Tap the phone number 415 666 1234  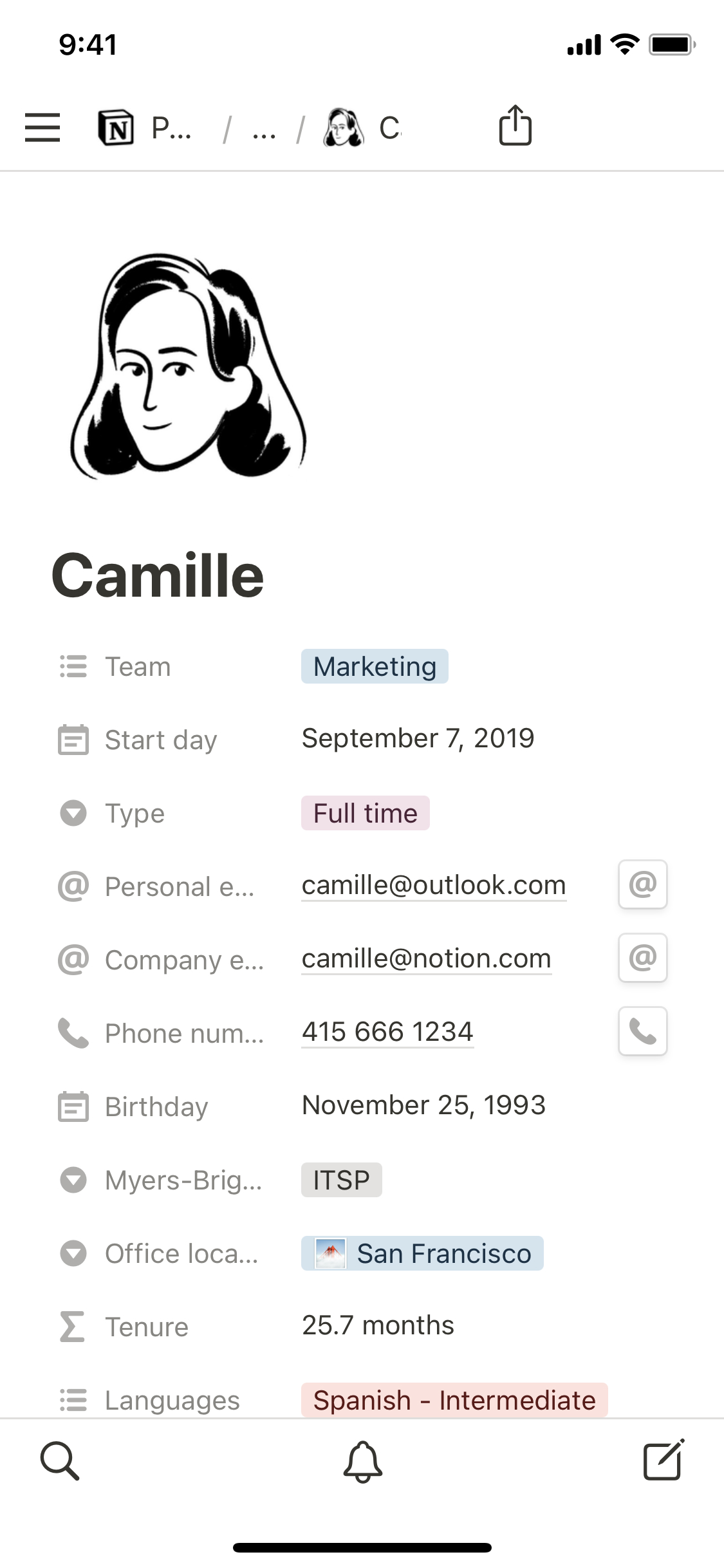(387, 1032)
